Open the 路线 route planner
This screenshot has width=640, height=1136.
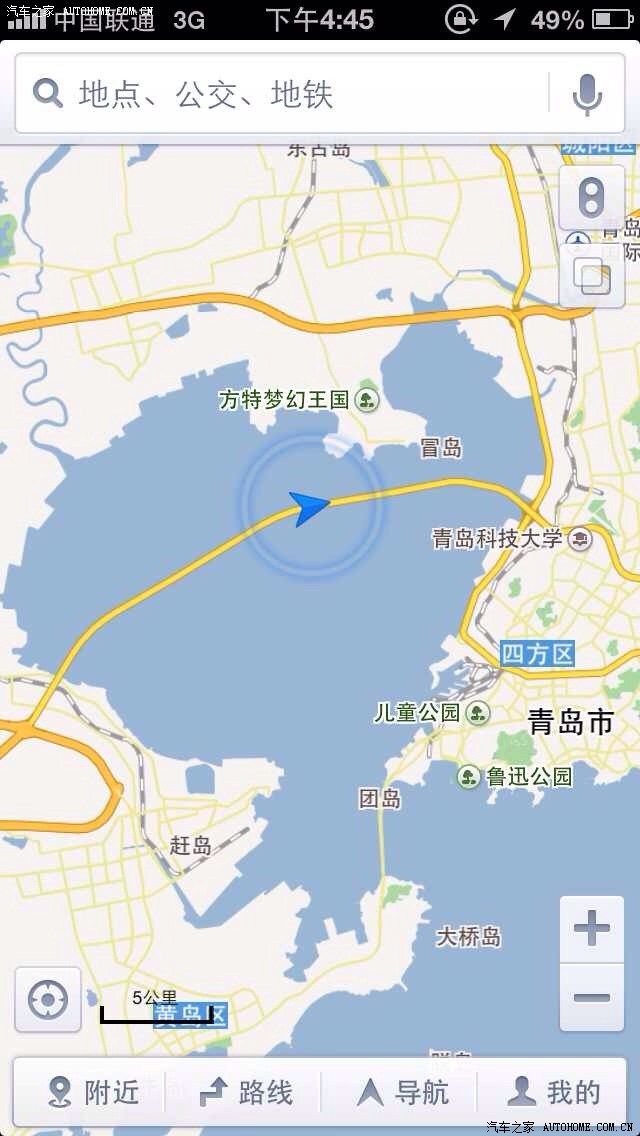tap(245, 1093)
